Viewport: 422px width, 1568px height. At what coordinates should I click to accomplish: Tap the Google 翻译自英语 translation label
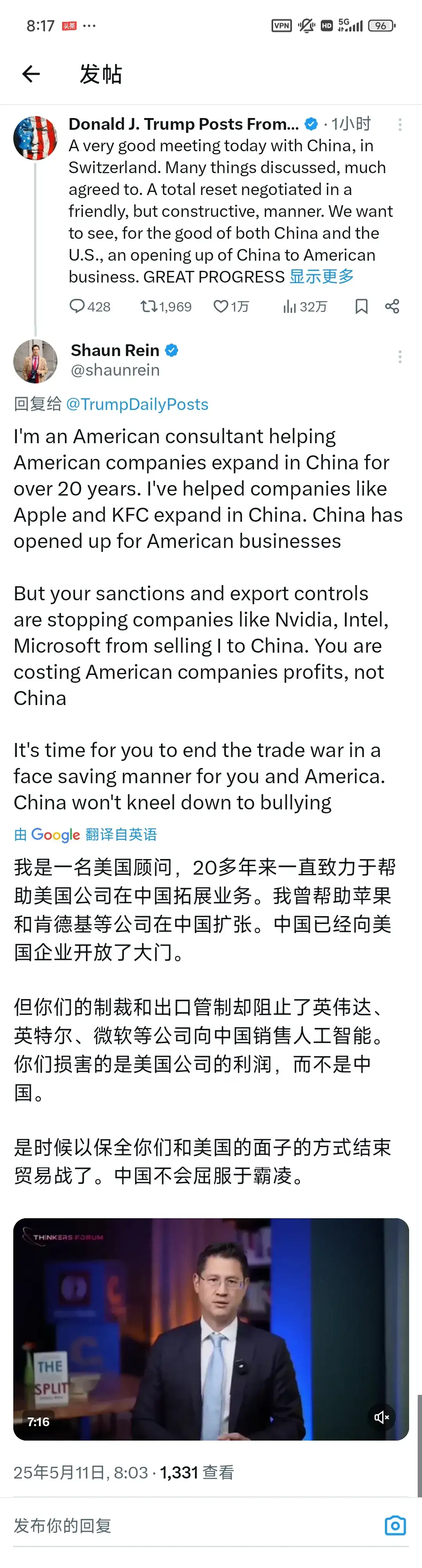[x=85, y=834]
